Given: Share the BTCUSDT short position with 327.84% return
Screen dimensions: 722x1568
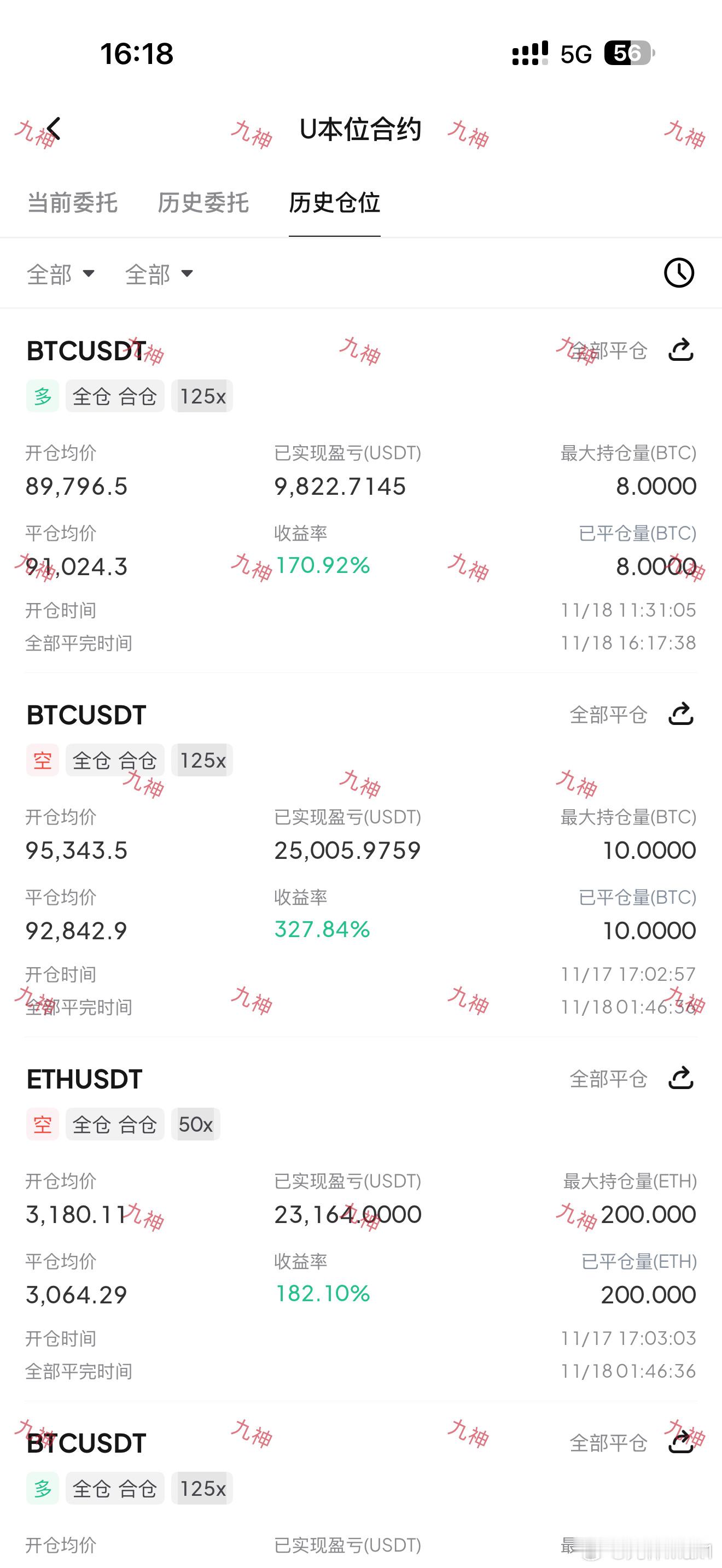Looking at the screenshot, I should 680,714.
